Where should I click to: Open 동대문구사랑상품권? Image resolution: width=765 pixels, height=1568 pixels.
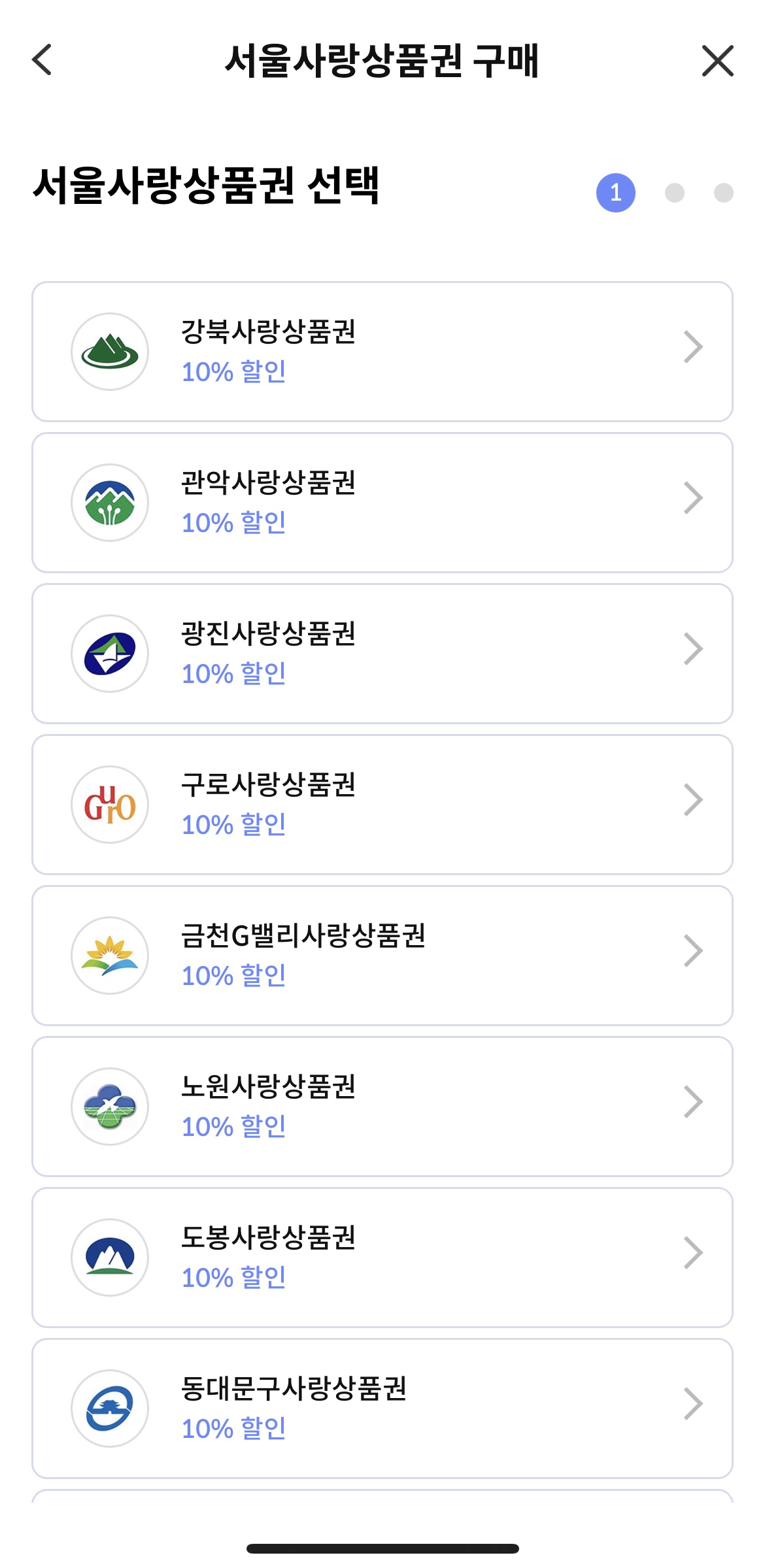pyautogui.click(x=382, y=1409)
